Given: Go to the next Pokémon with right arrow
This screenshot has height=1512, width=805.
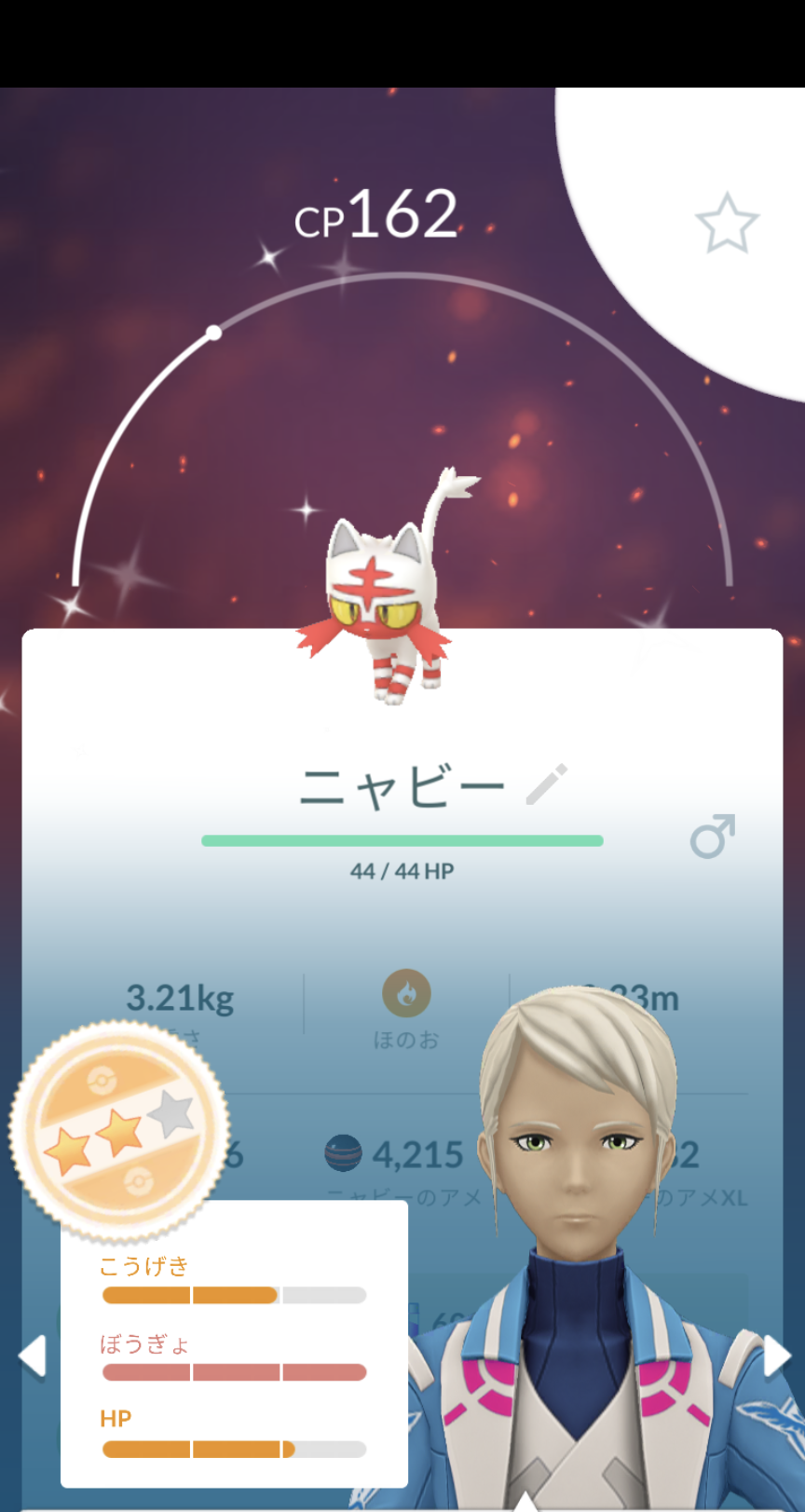Looking at the screenshot, I should tap(776, 1355).
